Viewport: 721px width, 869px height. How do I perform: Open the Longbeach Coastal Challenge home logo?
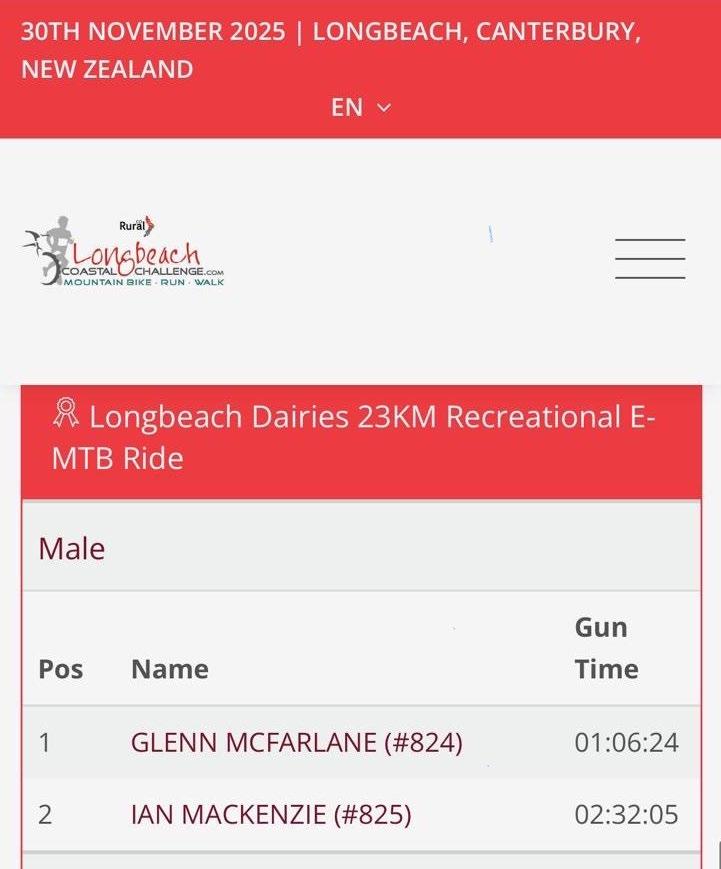click(123, 252)
